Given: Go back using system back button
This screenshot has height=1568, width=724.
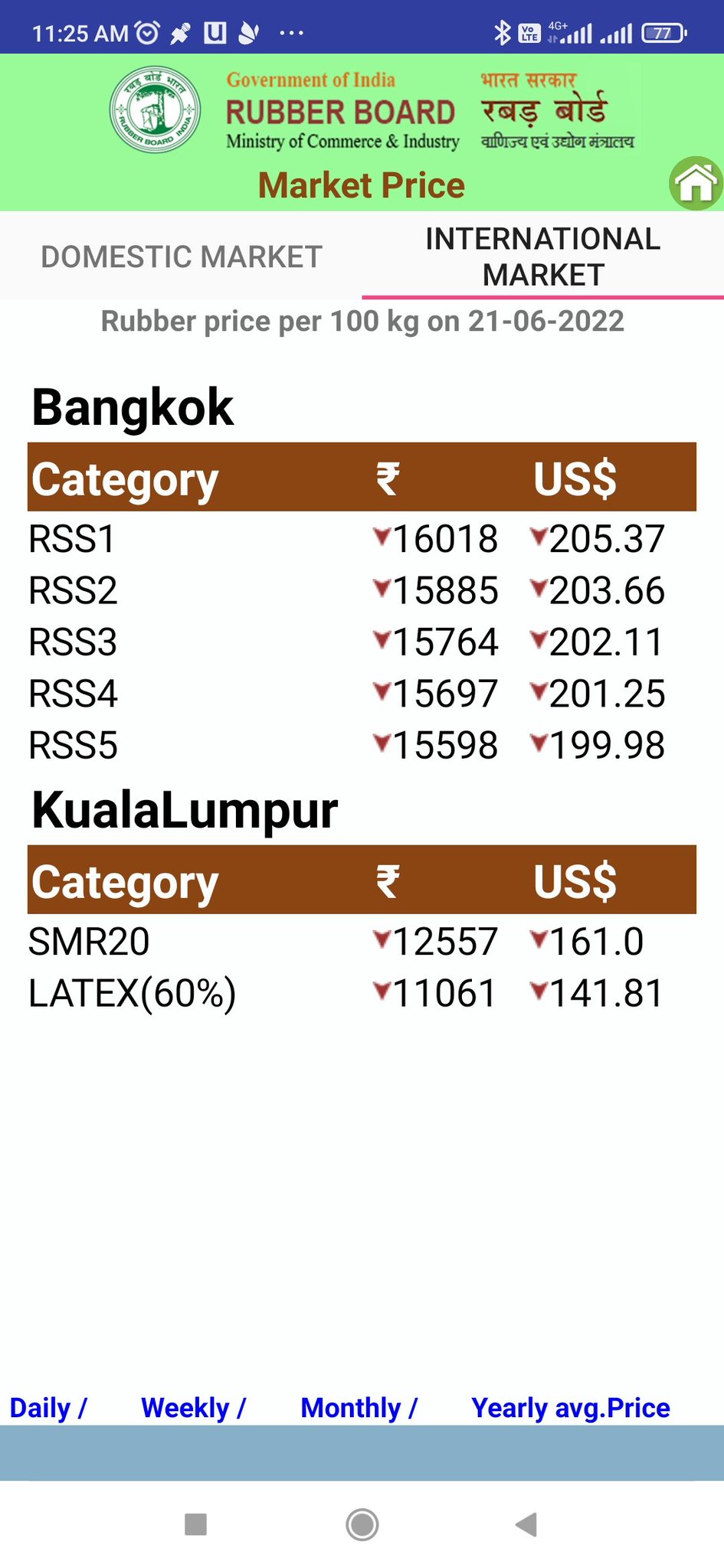Looking at the screenshot, I should coord(526,1524).
